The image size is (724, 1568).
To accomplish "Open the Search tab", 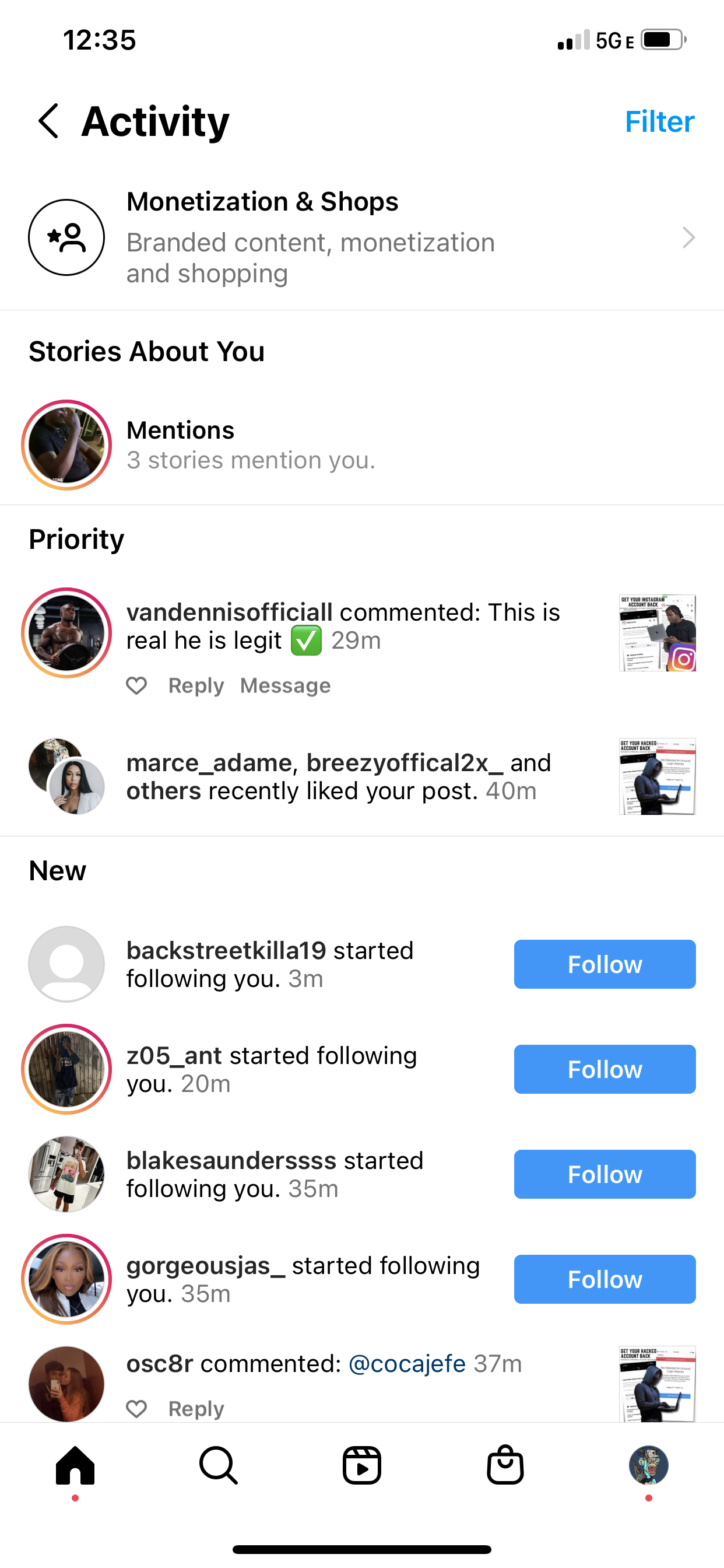I will [219, 1466].
